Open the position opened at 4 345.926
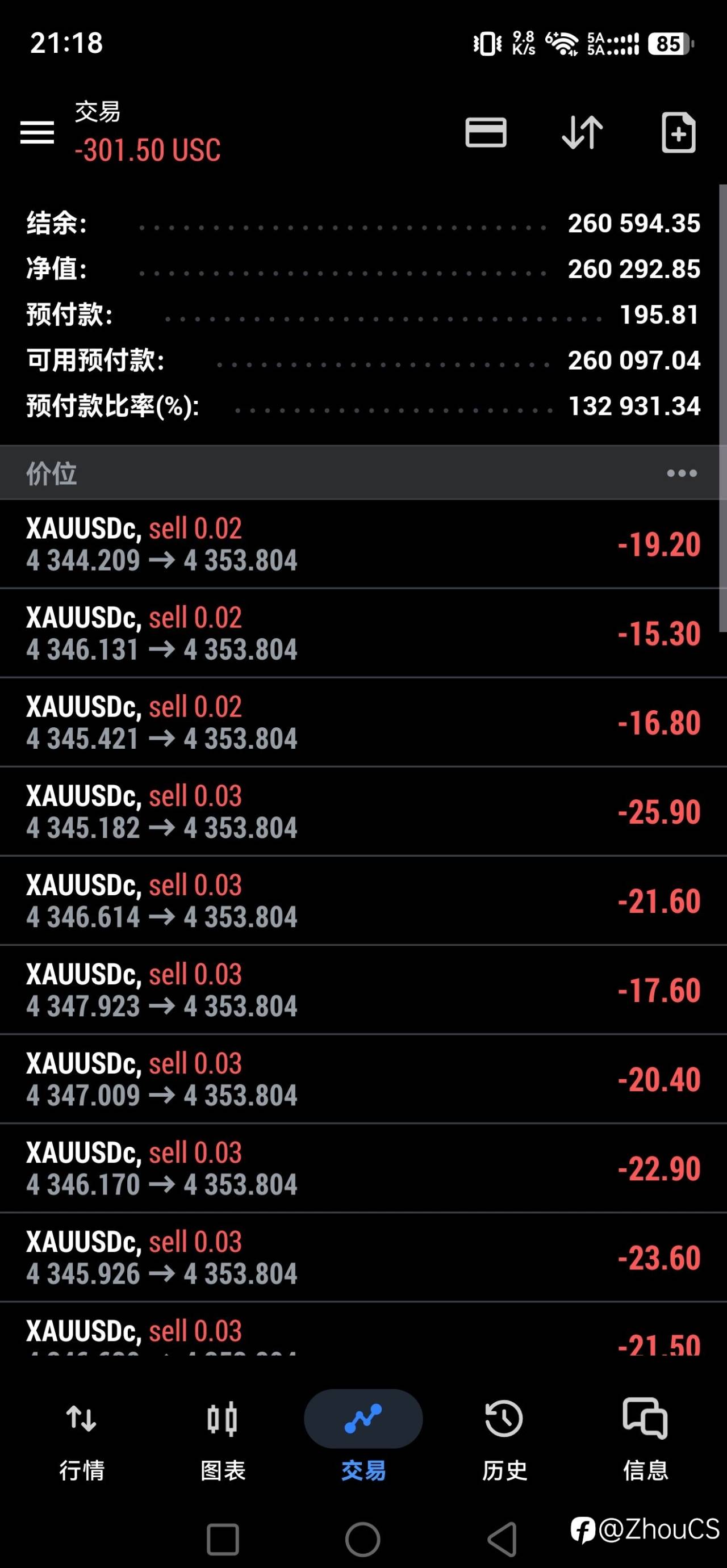 (x=363, y=1257)
